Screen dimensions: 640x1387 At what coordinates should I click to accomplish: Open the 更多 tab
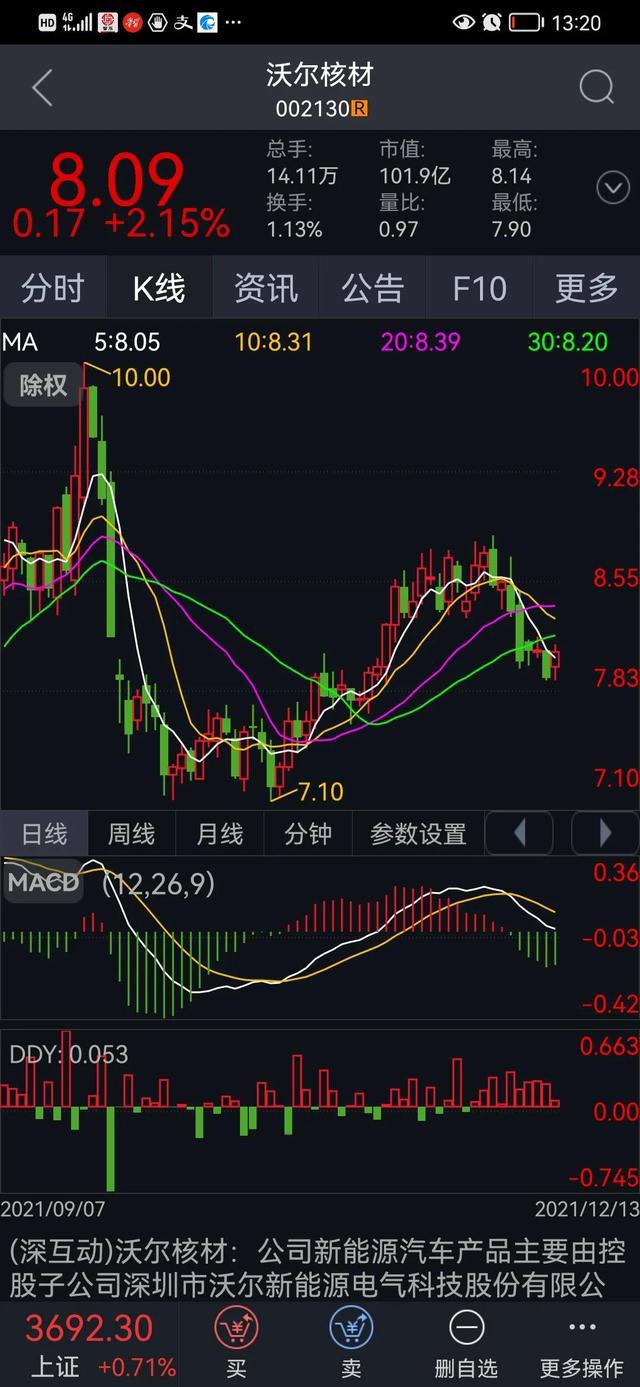pyautogui.click(x=586, y=289)
